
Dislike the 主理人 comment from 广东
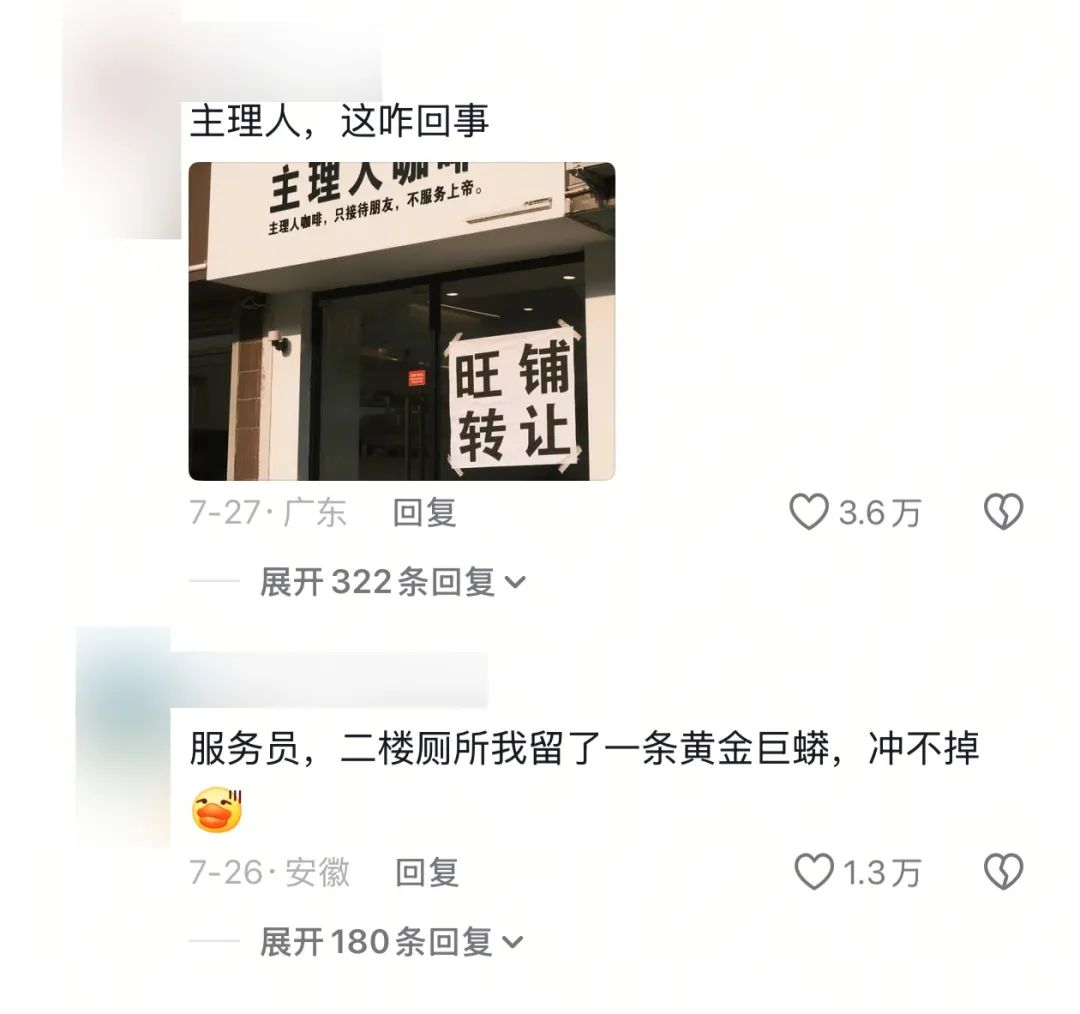[x=1003, y=513]
